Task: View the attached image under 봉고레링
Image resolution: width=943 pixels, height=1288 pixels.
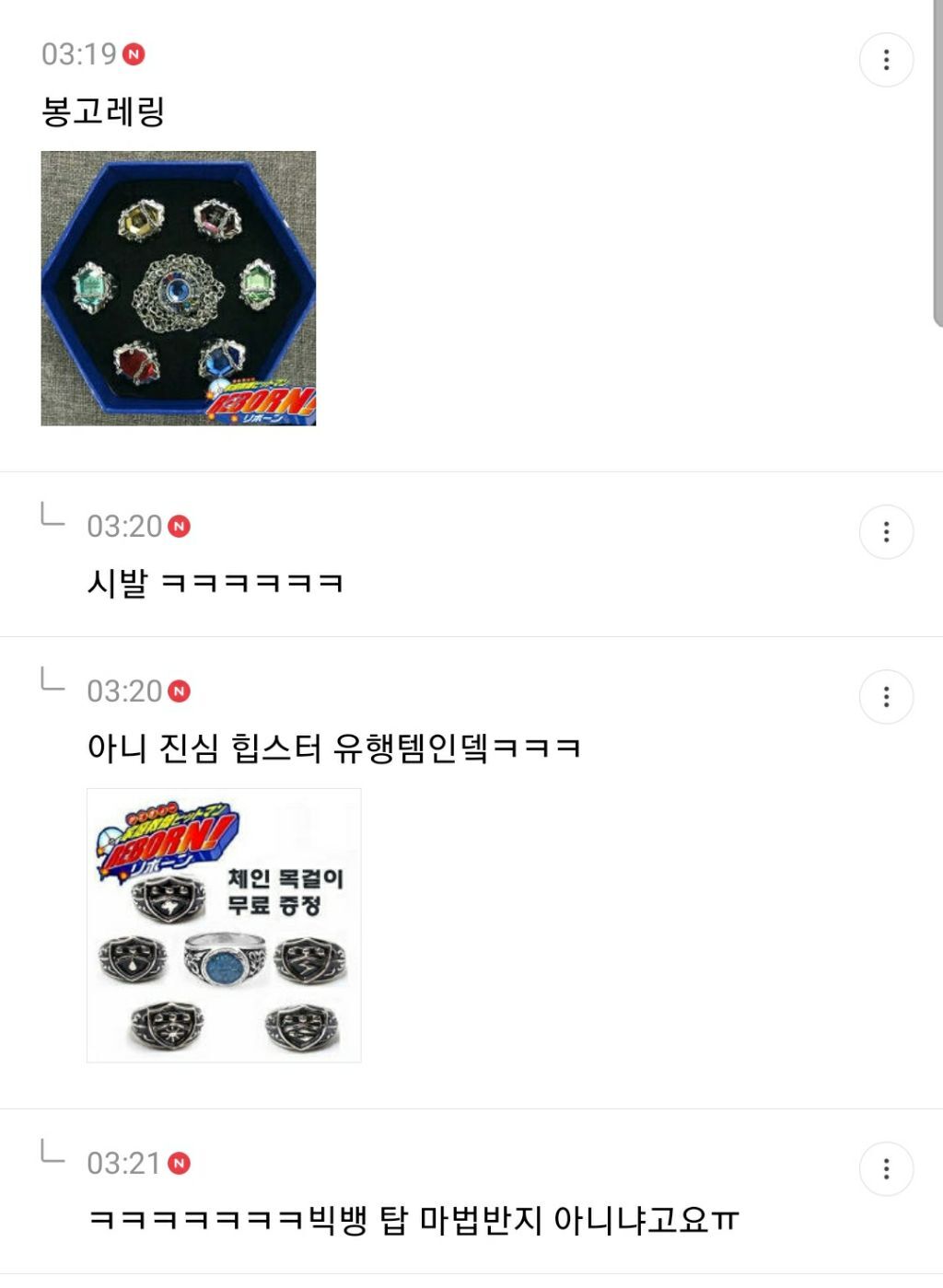Action: 179,288
